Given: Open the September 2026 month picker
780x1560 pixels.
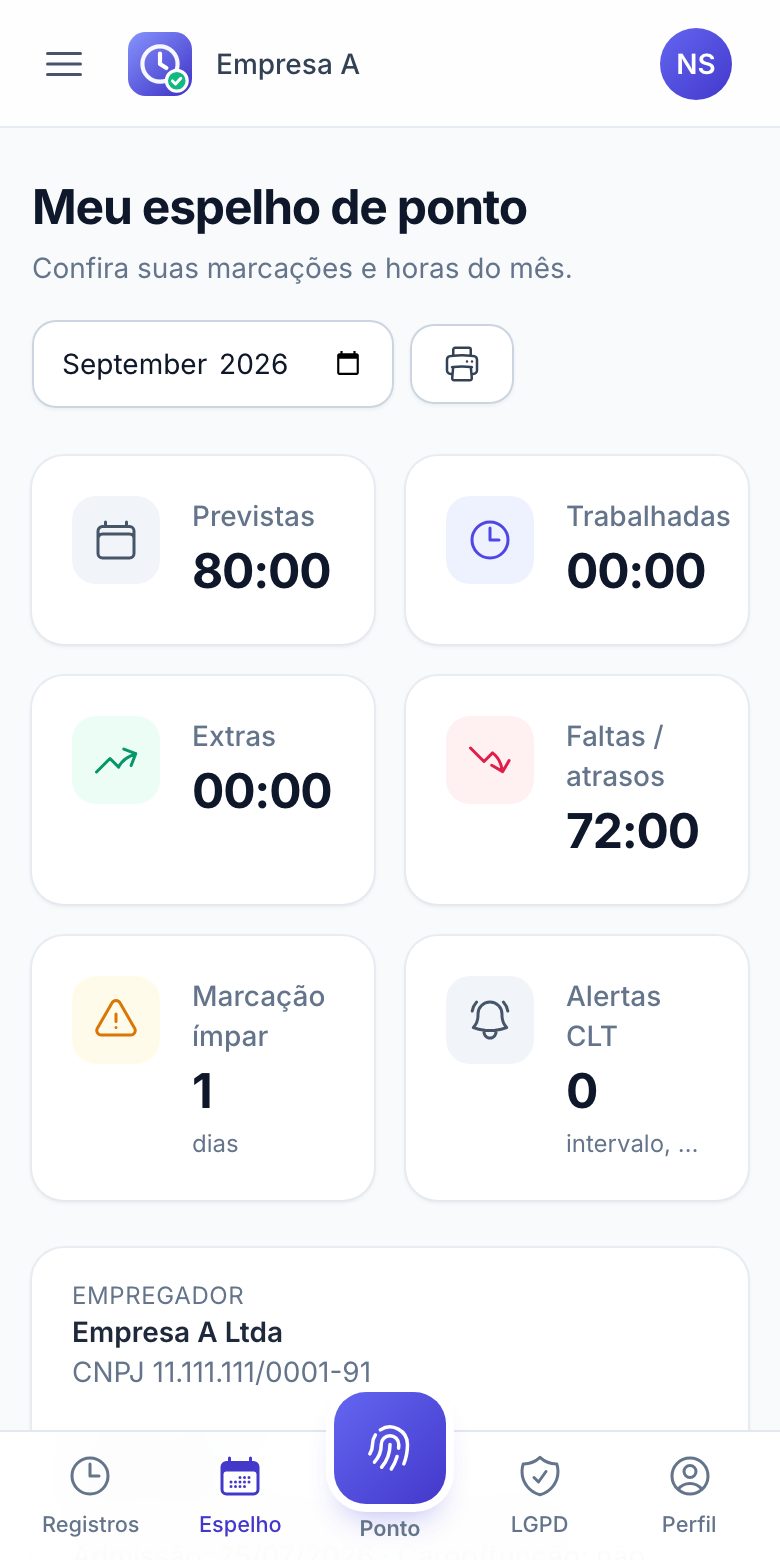Looking at the screenshot, I should click(x=213, y=364).
